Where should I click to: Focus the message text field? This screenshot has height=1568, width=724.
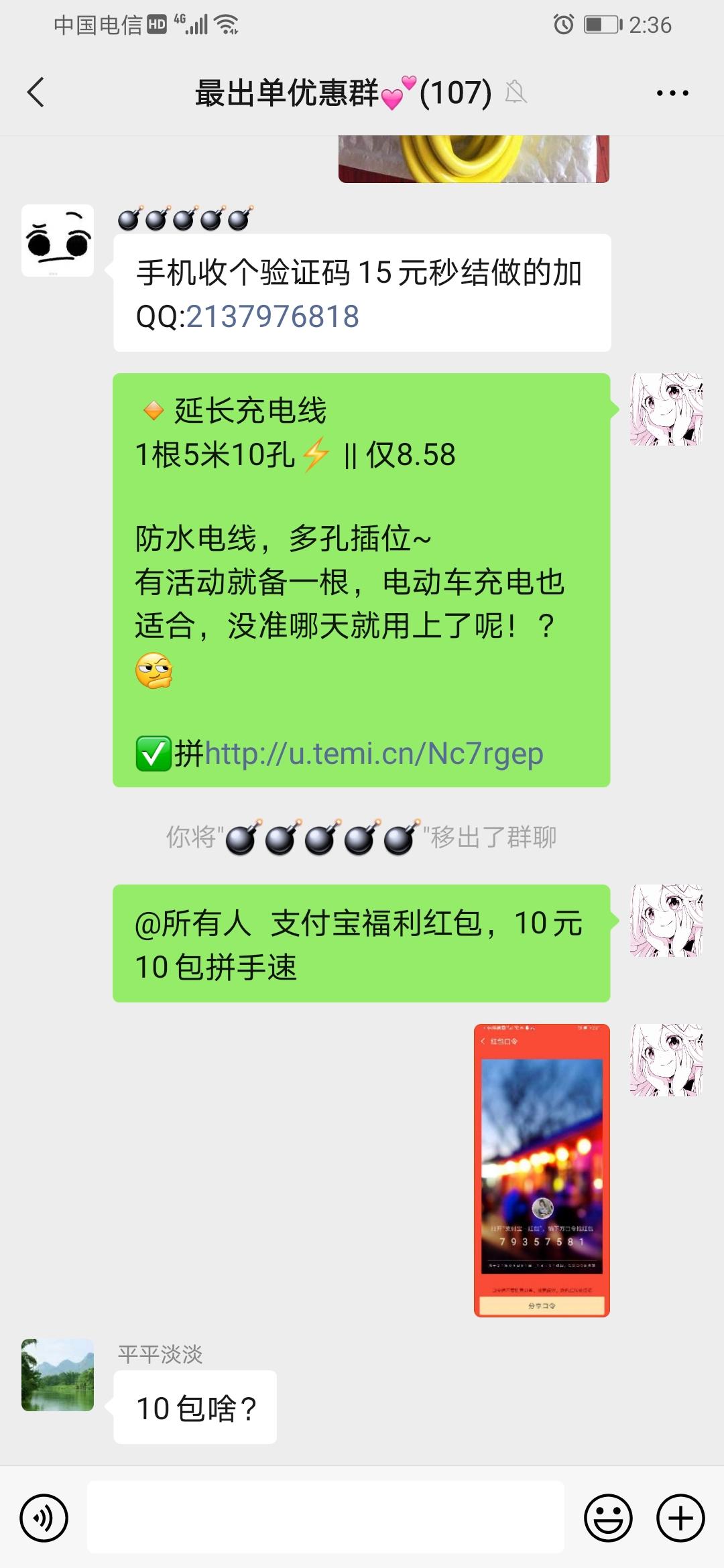click(x=326, y=1518)
